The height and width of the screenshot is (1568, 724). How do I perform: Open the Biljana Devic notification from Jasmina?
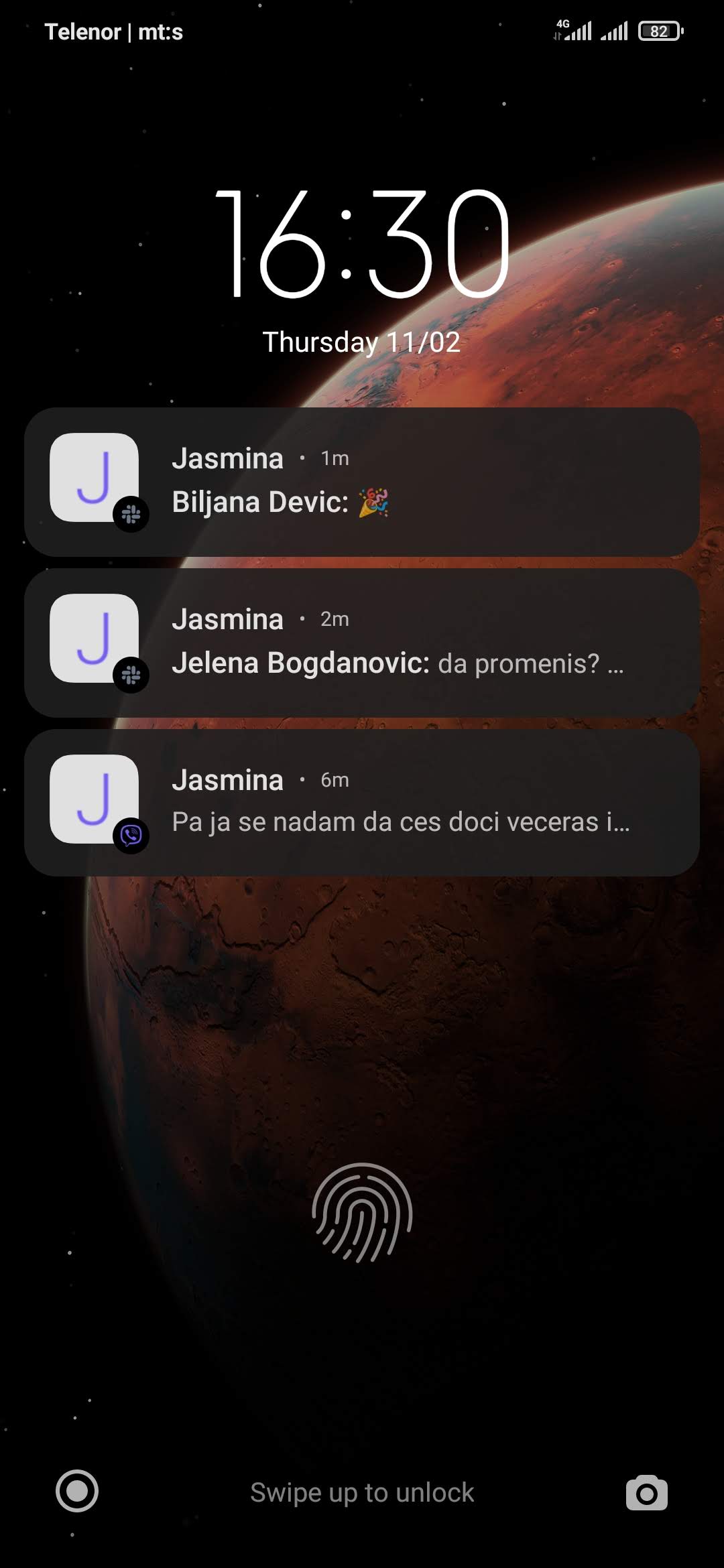coord(362,482)
